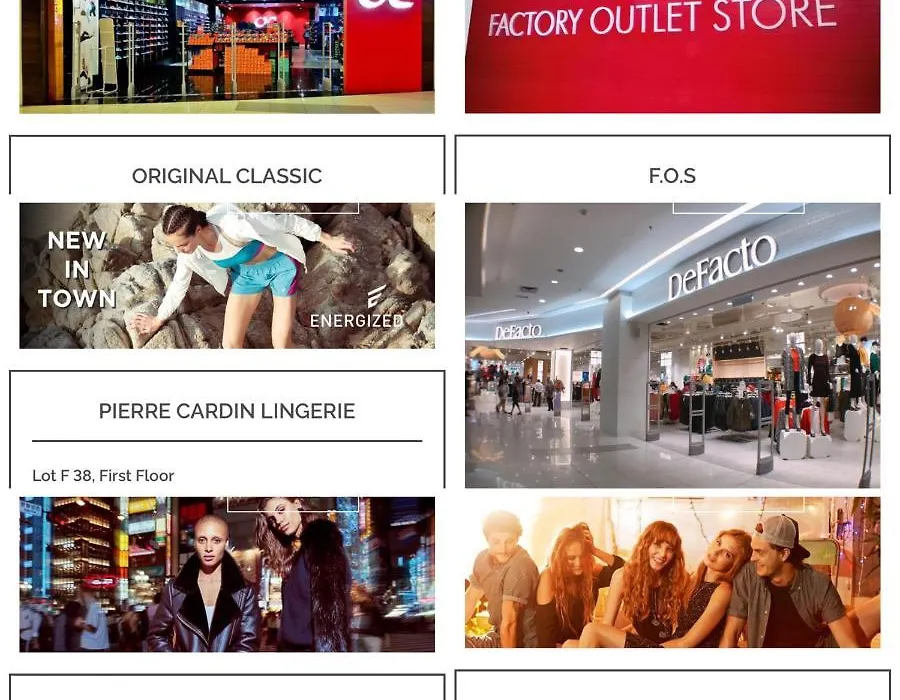Open the DeFacto storefront tile

point(672,345)
